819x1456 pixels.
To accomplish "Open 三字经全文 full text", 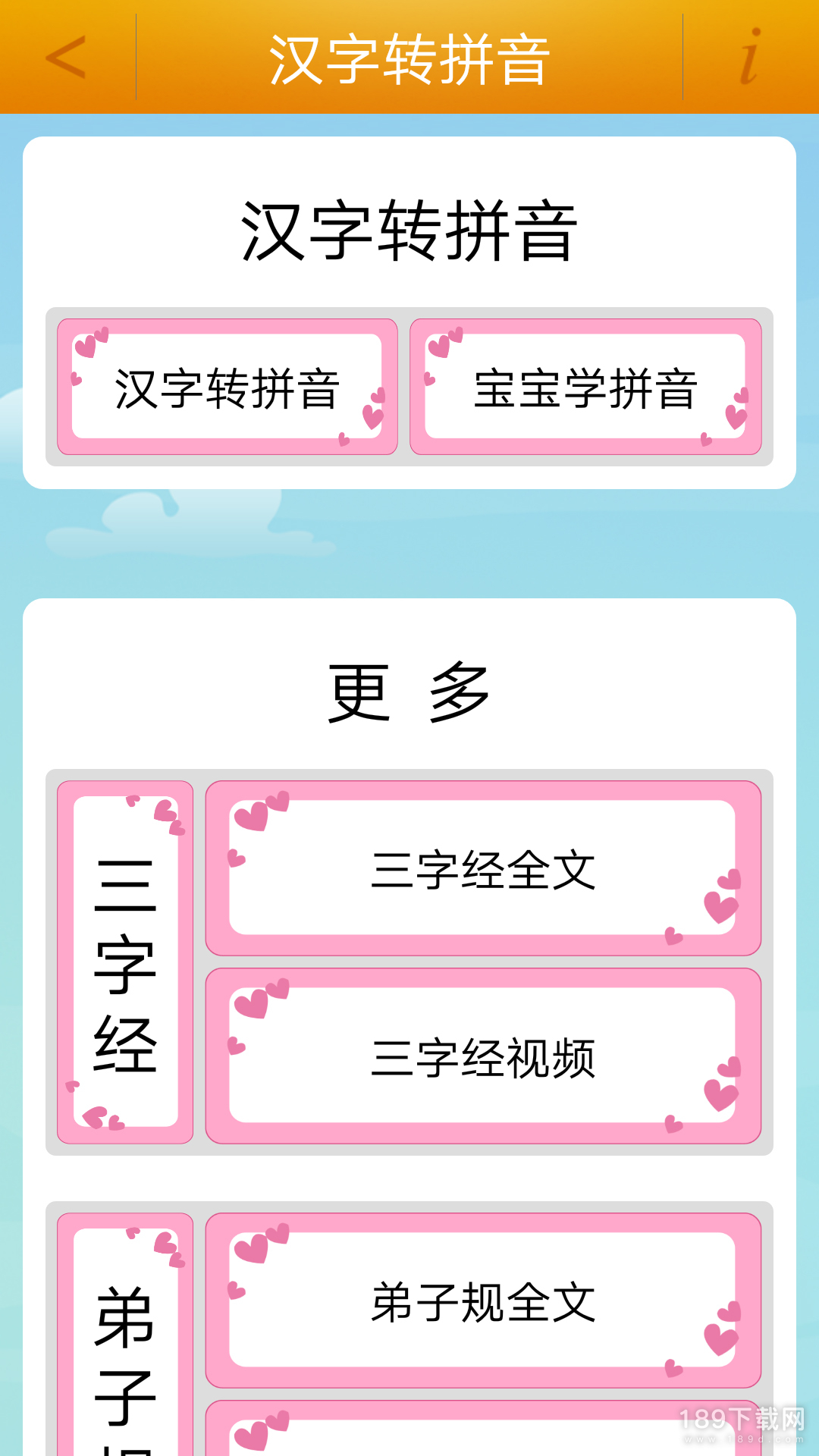I will [483, 869].
